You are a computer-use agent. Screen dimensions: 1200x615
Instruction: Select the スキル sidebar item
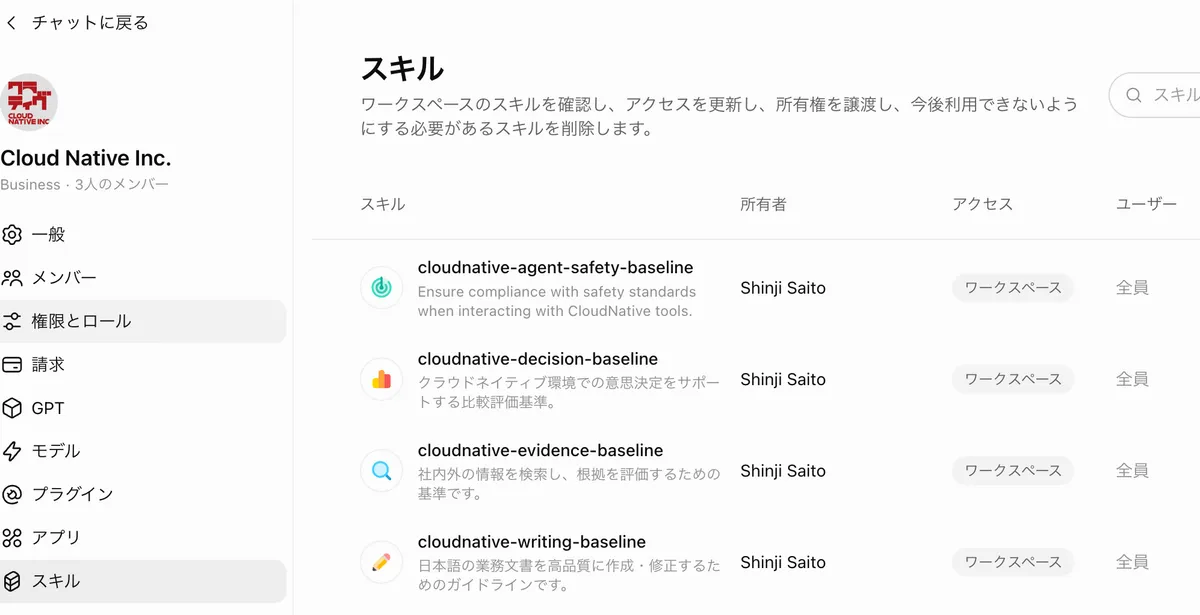tap(143, 581)
